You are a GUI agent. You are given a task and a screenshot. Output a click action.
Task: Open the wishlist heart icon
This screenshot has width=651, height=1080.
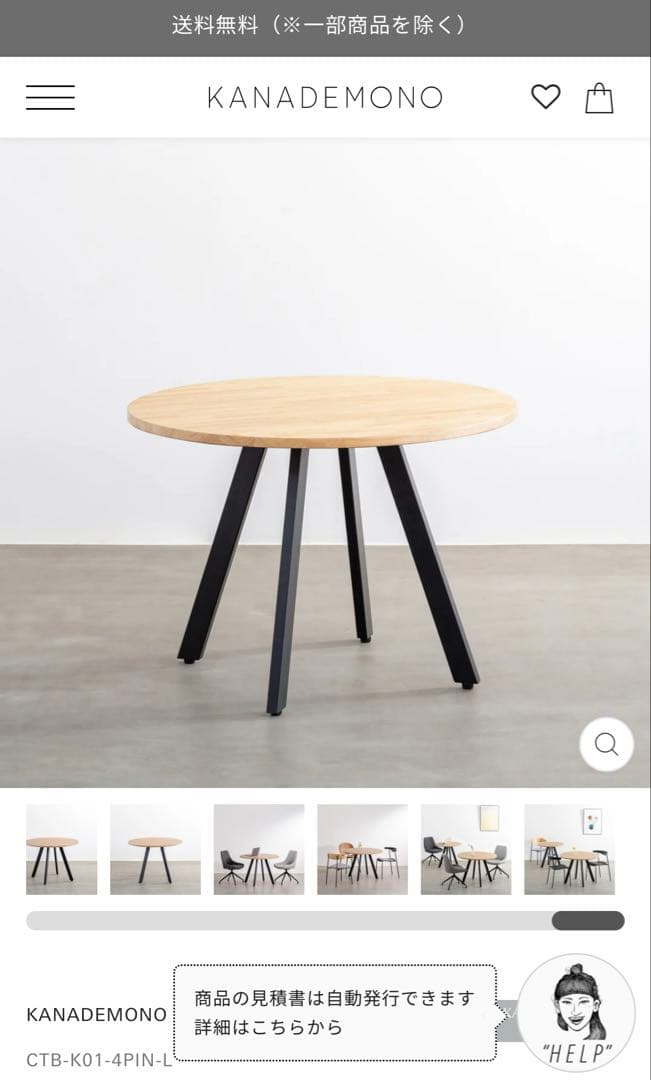click(x=545, y=97)
